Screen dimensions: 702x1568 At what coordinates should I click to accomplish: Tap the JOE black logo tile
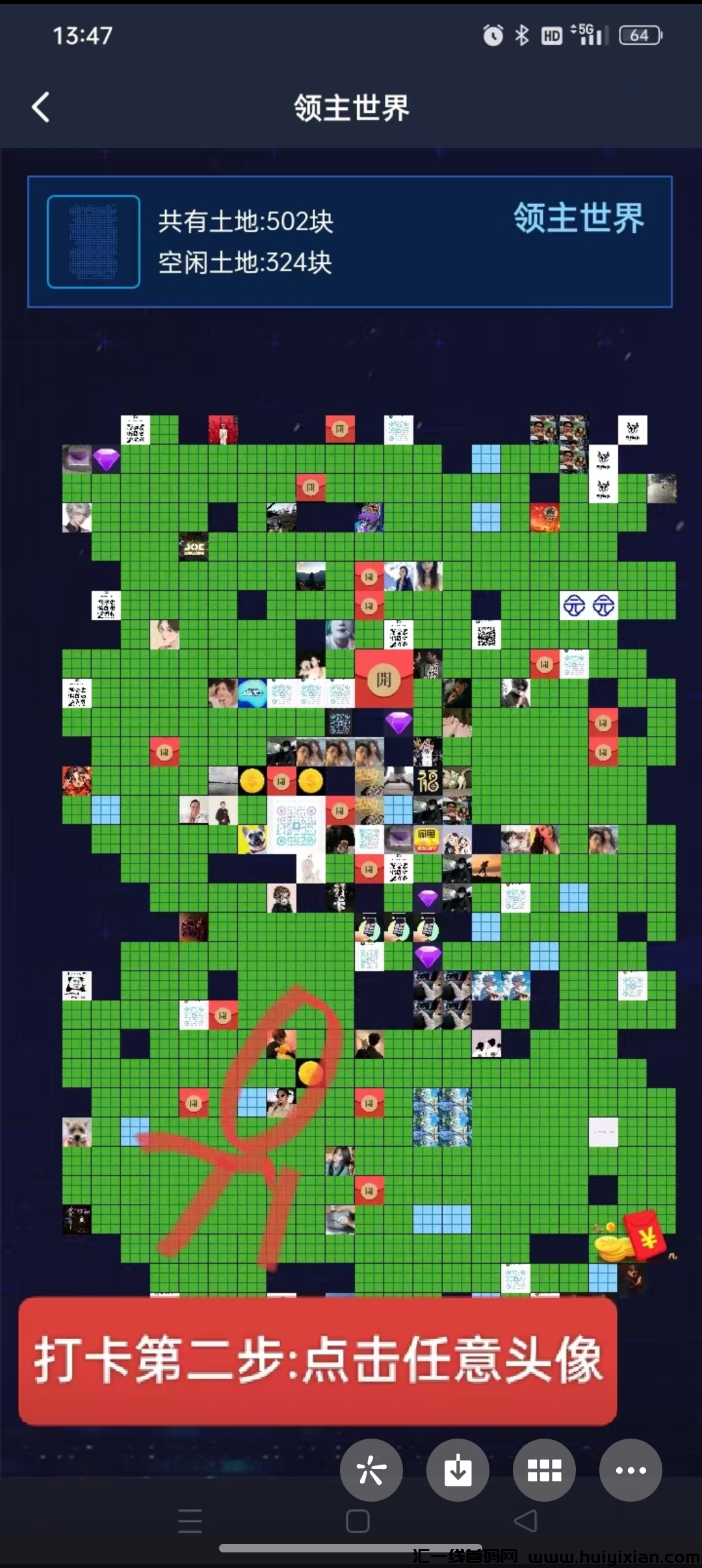(x=194, y=547)
